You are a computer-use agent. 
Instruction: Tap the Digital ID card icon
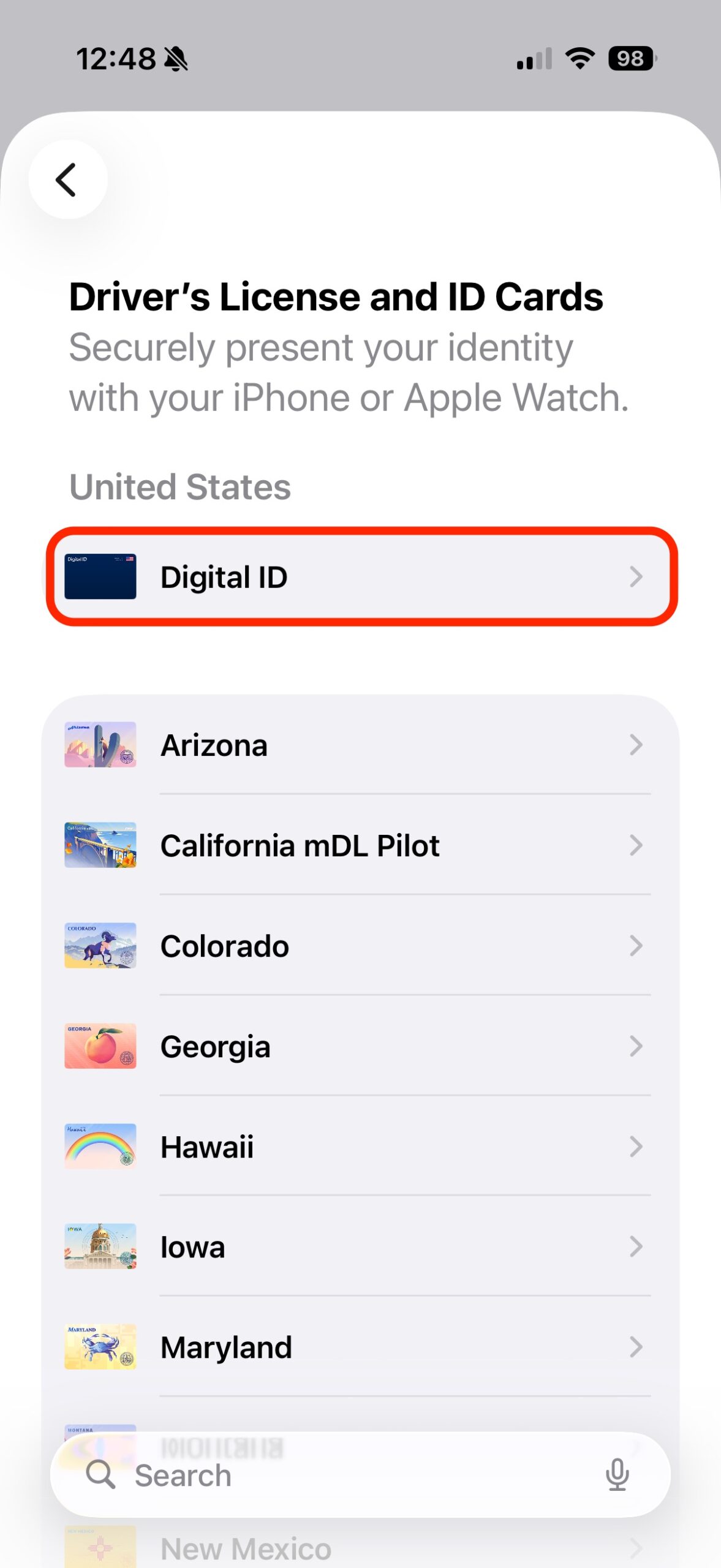pyautogui.click(x=100, y=576)
